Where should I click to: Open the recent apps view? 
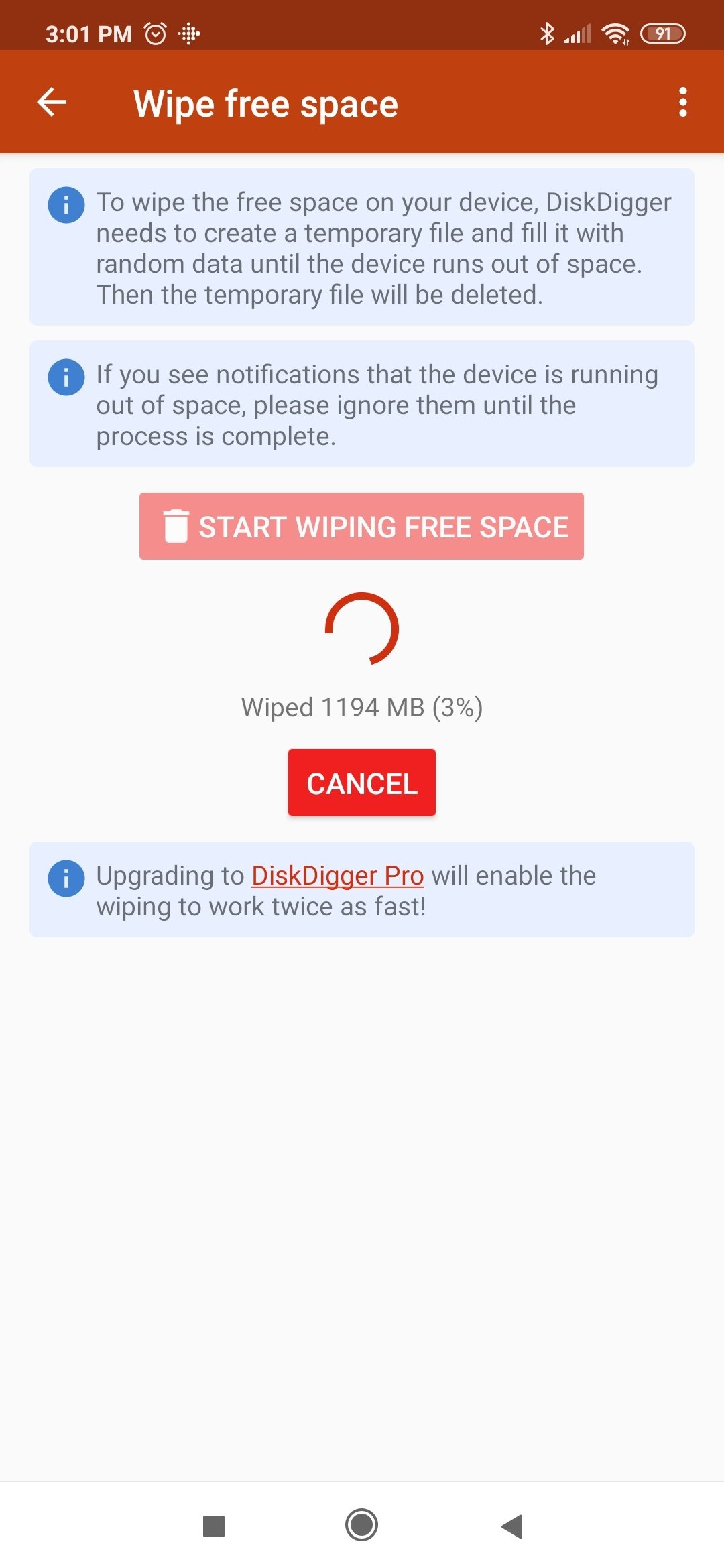[x=214, y=1526]
